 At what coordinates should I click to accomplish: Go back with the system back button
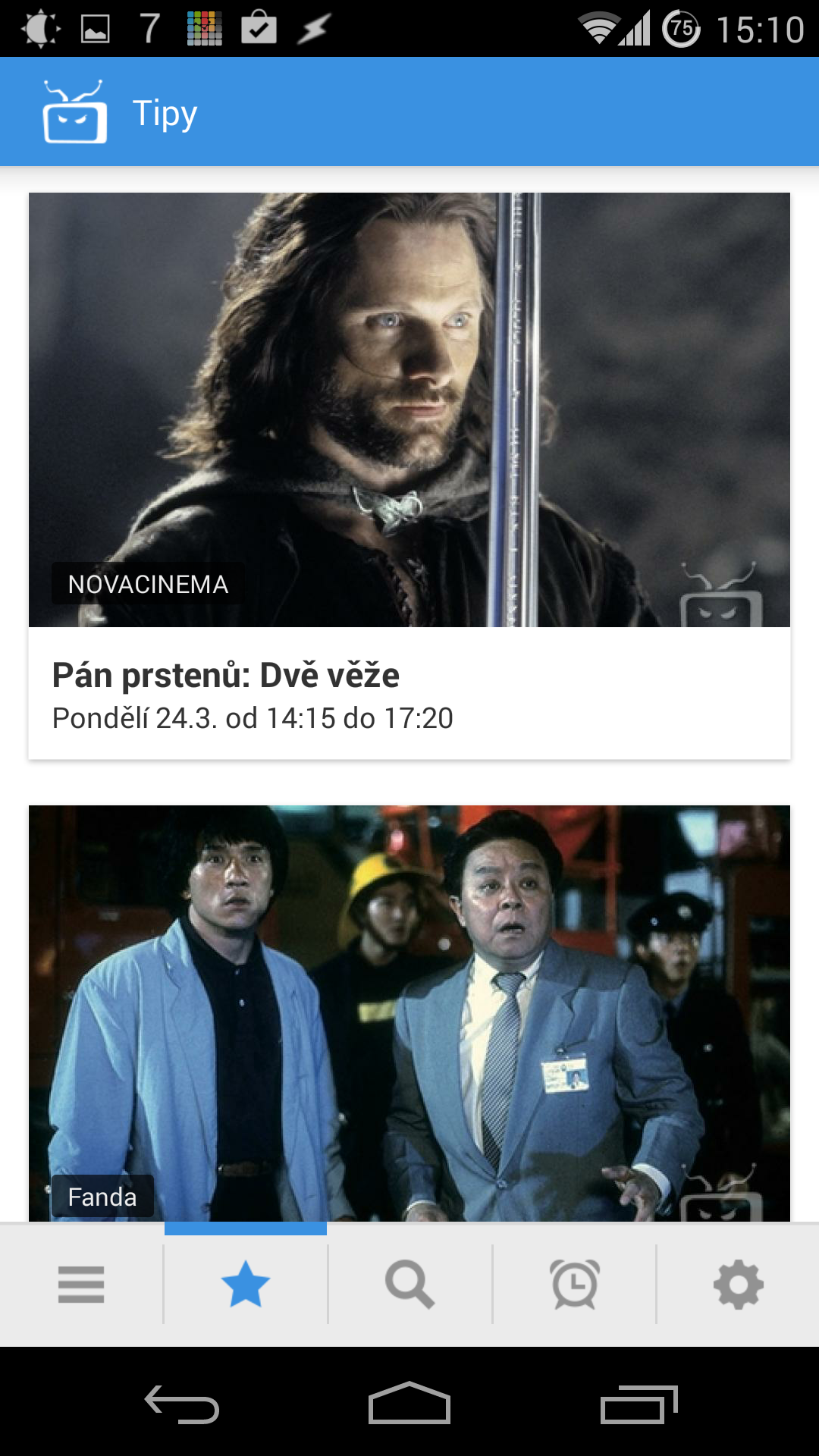coord(182,1404)
